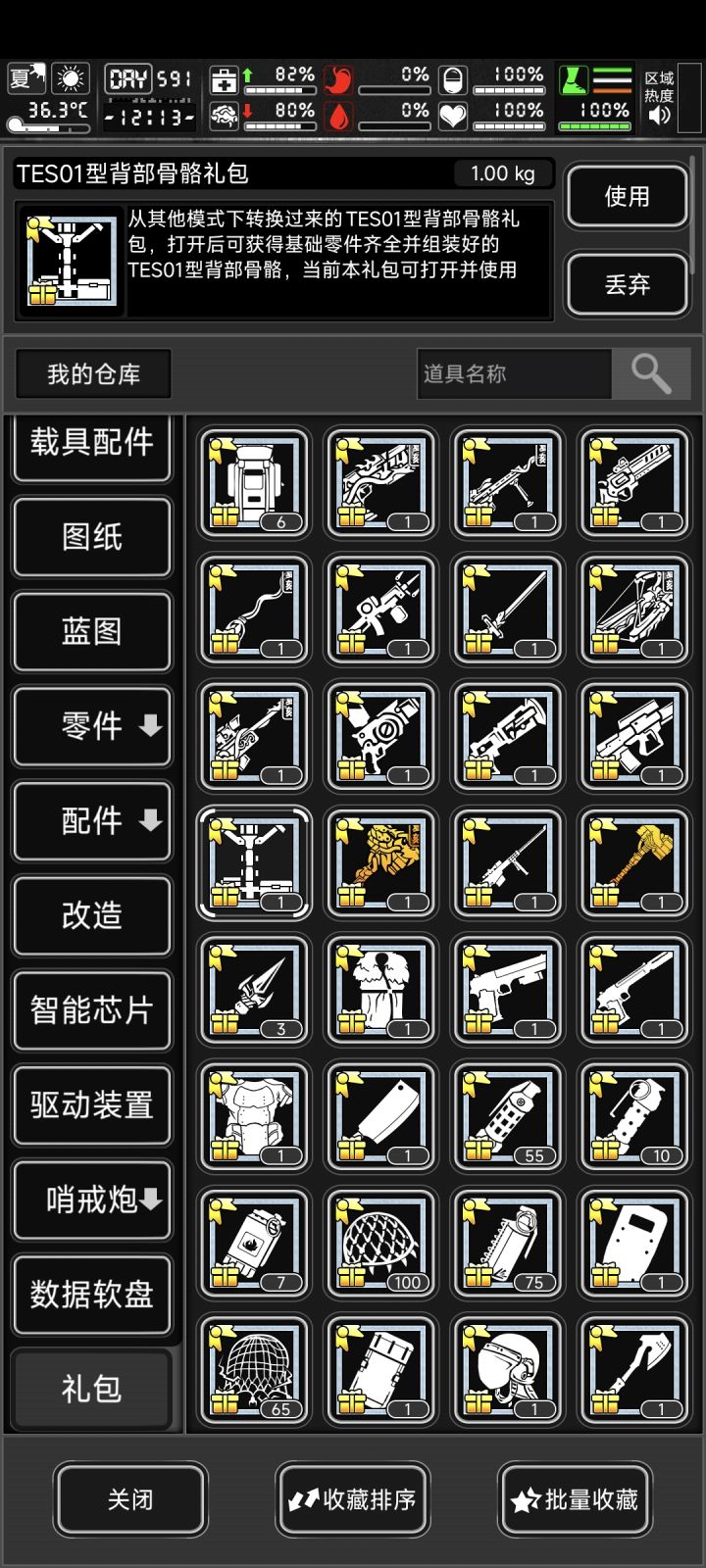Click the 批量收藏 button
This screenshot has height=1568, width=706.
tap(575, 1500)
